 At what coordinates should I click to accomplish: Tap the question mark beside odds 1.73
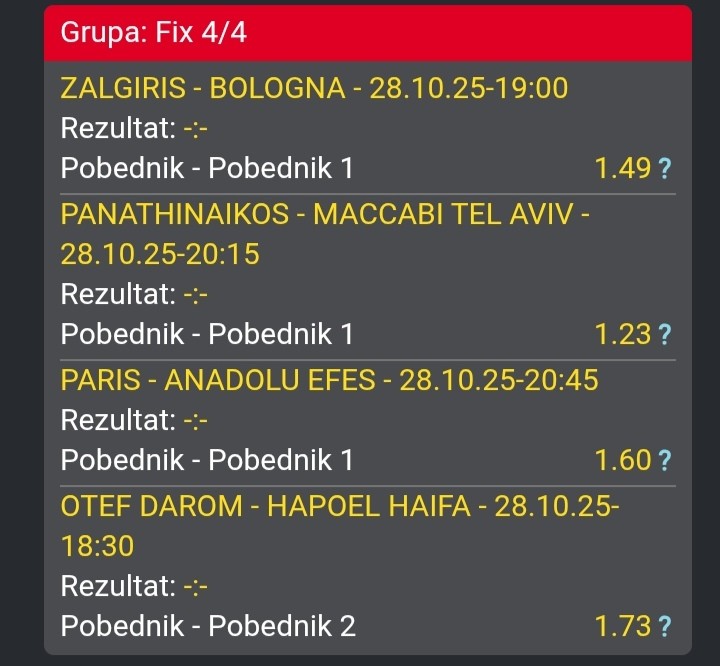pos(664,627)
